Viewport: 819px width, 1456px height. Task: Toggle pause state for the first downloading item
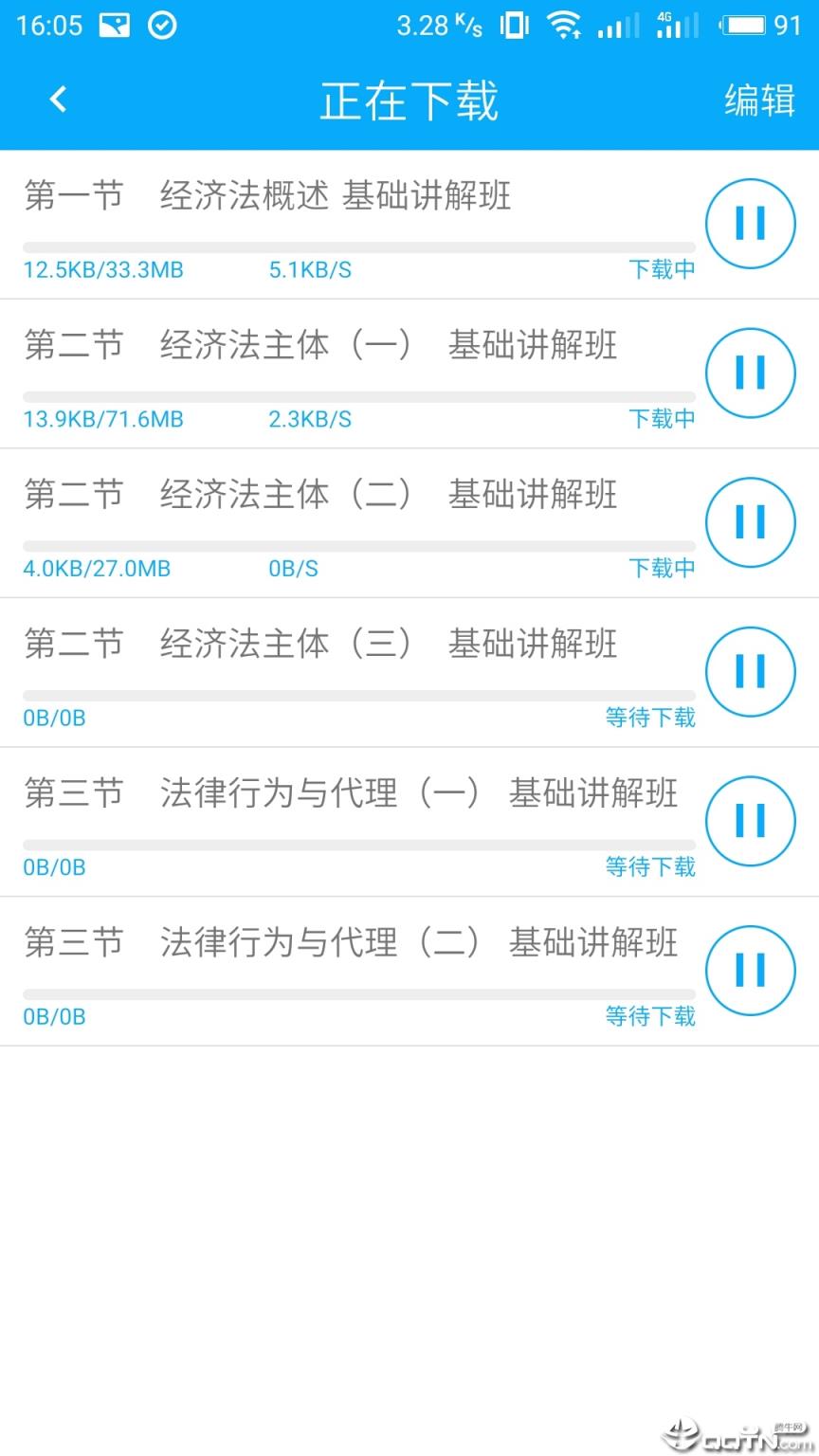750,224
